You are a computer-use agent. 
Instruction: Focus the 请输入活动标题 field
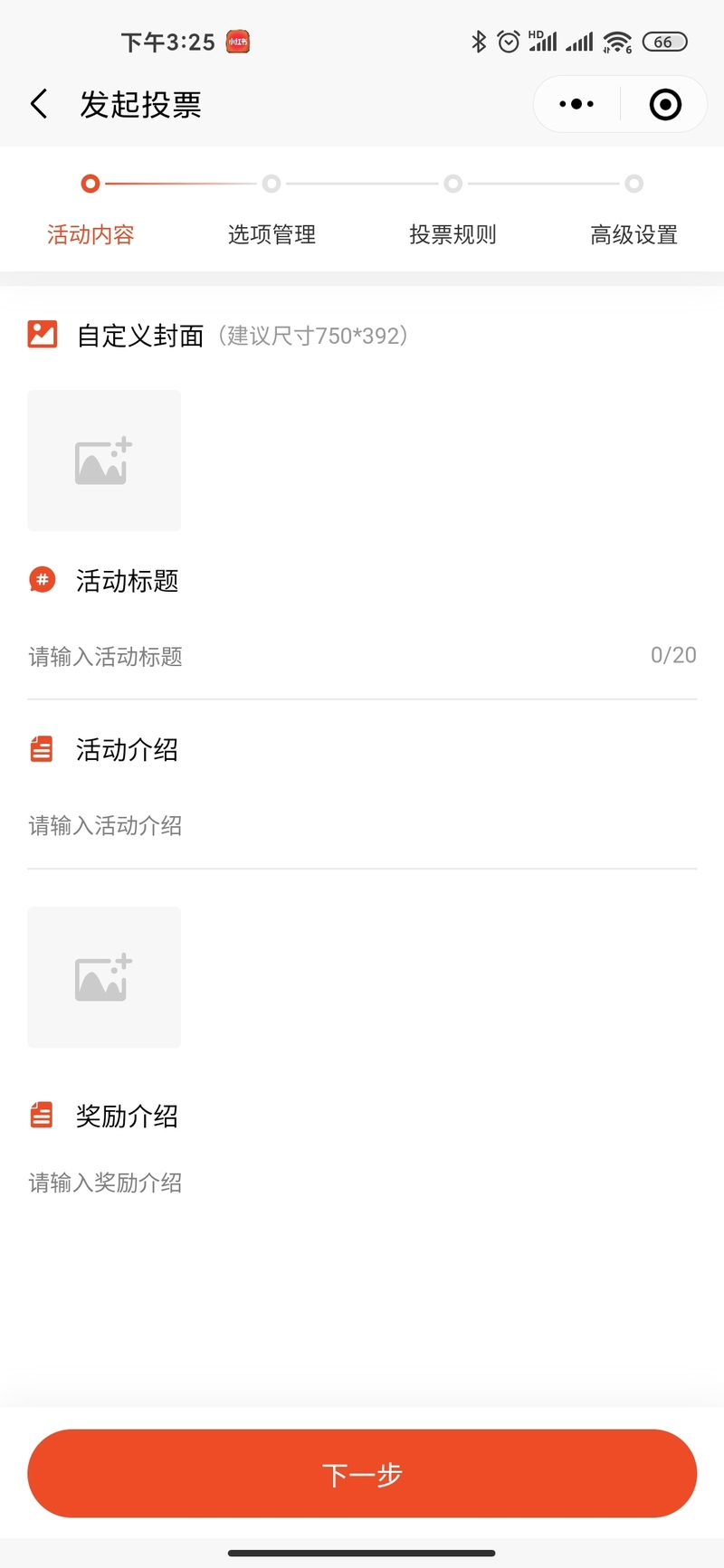click(335, 656)
